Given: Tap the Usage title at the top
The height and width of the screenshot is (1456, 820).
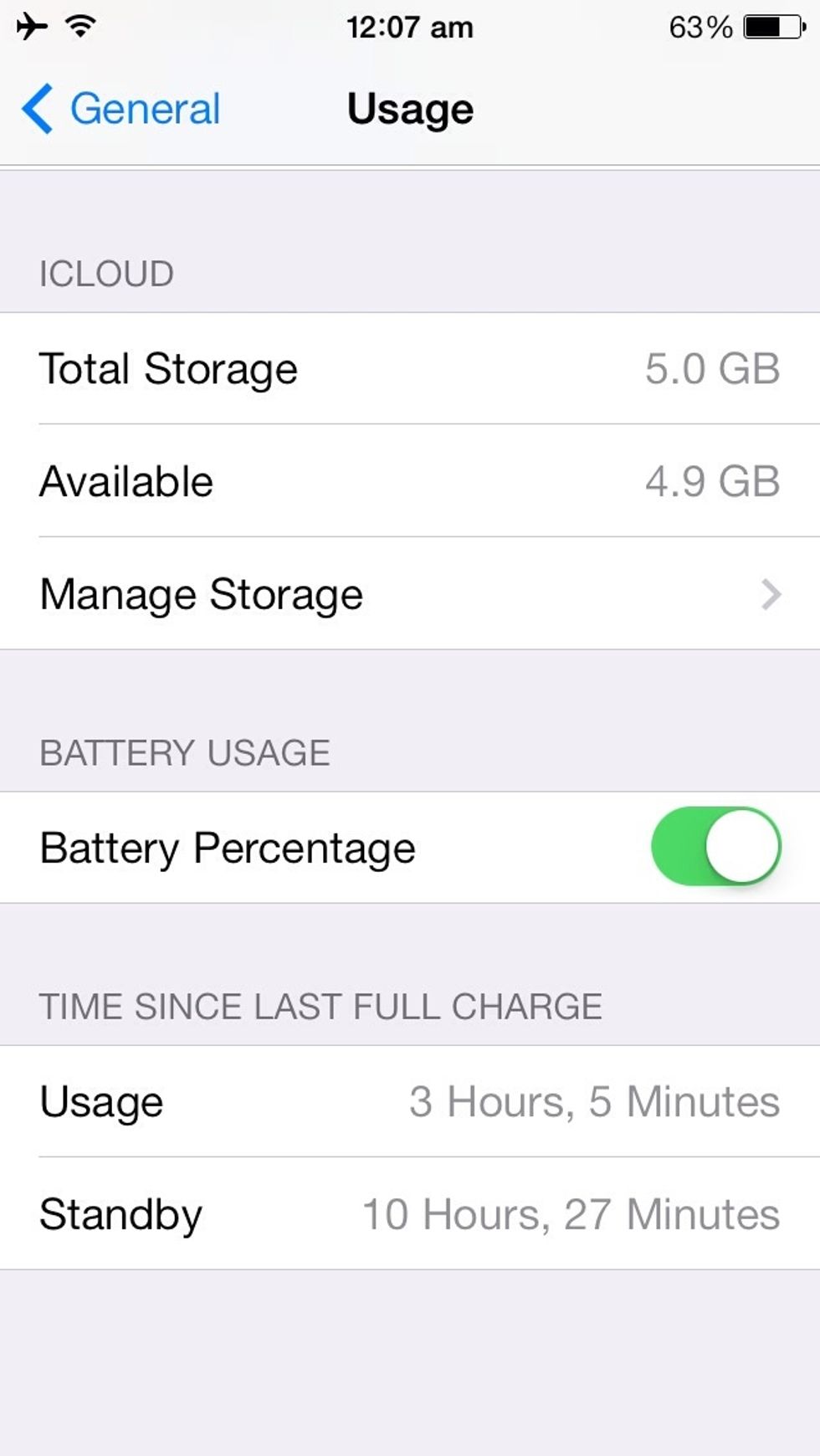Looking at the screenshot, I should coord(410,109).
